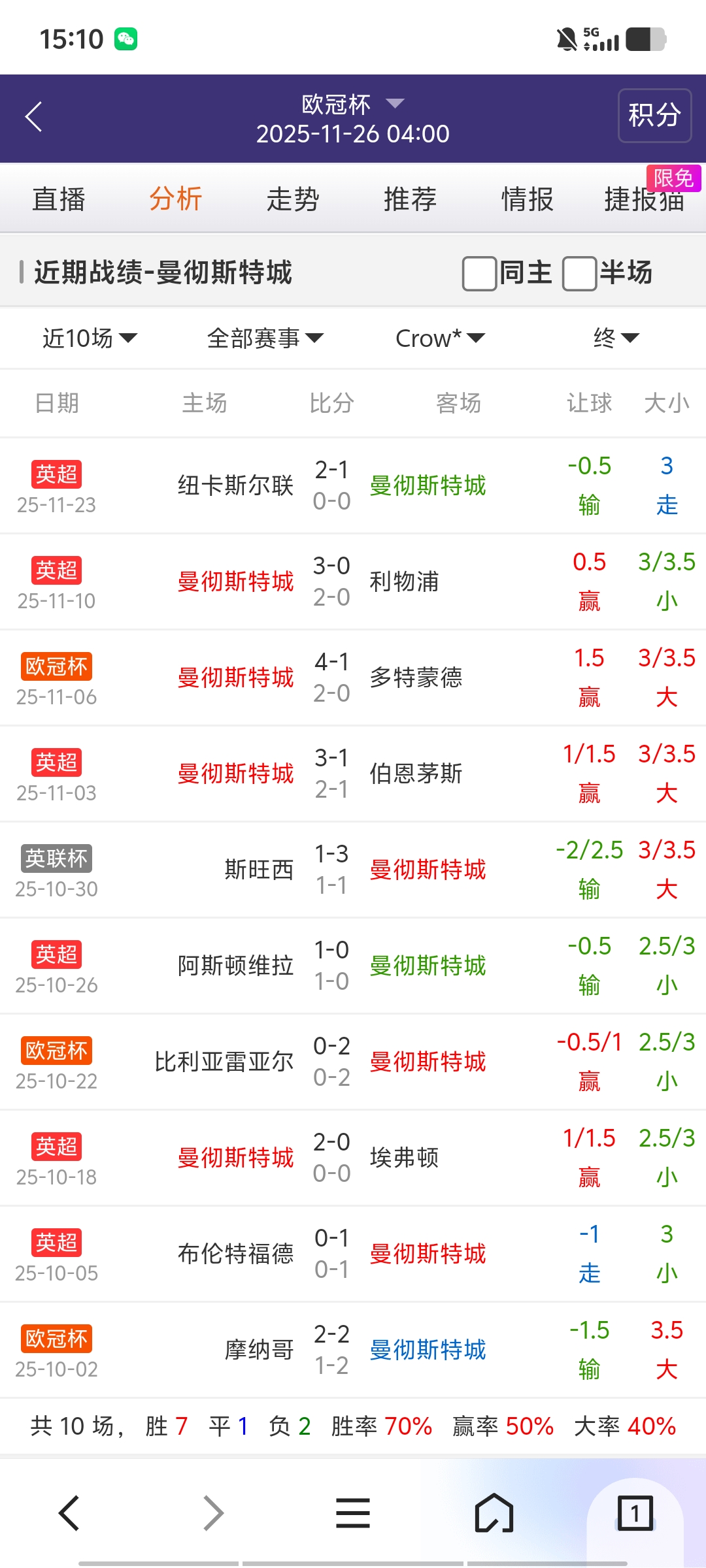Open the browser tab switcher

634,1513
